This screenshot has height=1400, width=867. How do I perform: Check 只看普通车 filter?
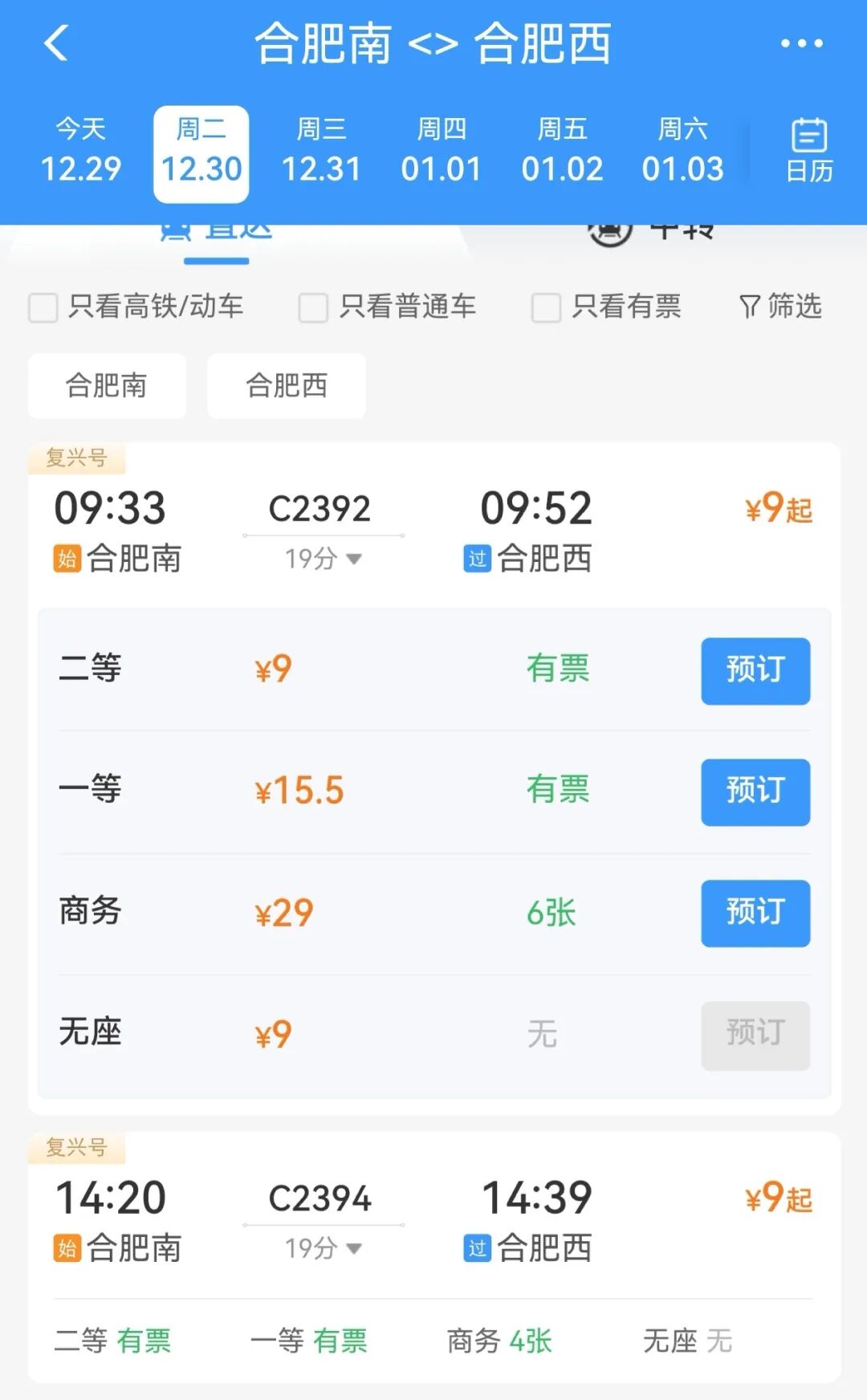[313, 307]
